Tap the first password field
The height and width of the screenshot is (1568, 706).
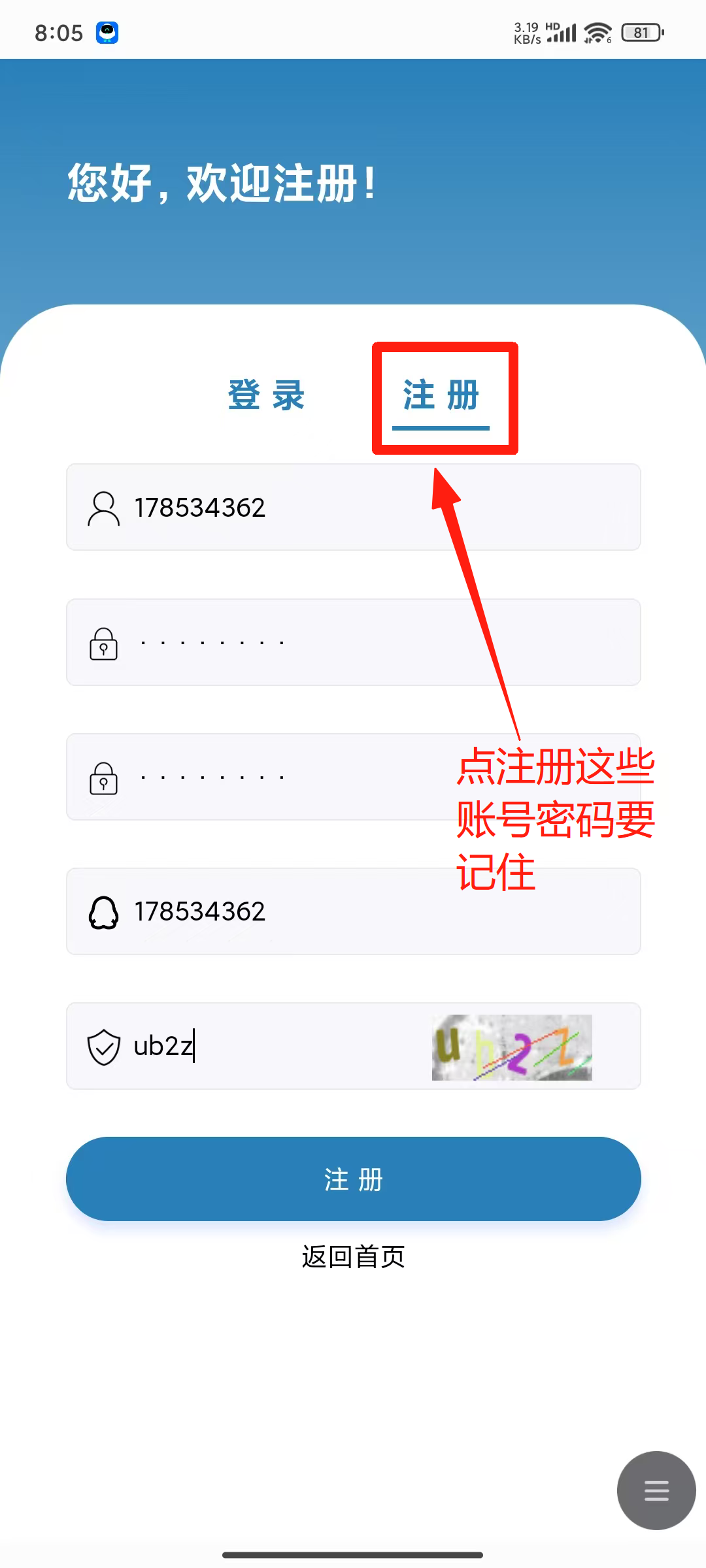pos(353,642)
